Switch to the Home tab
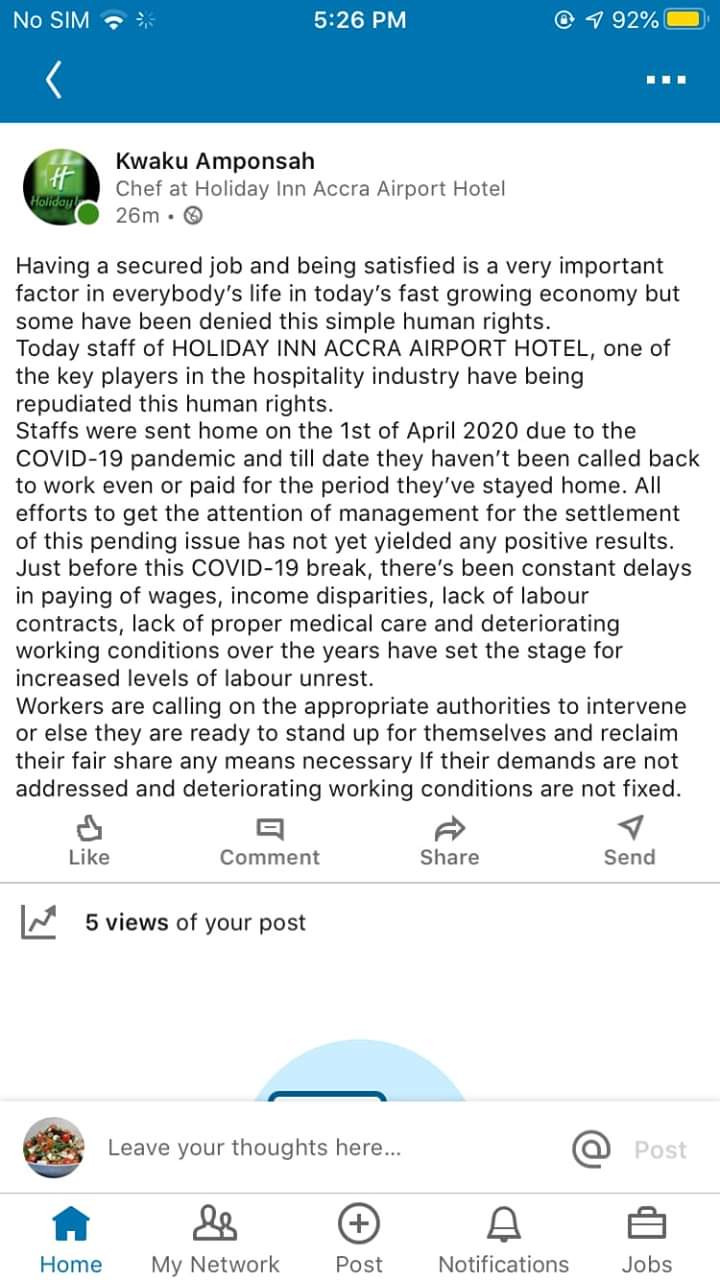The image size is (720, 1280). pos(71,1238)
